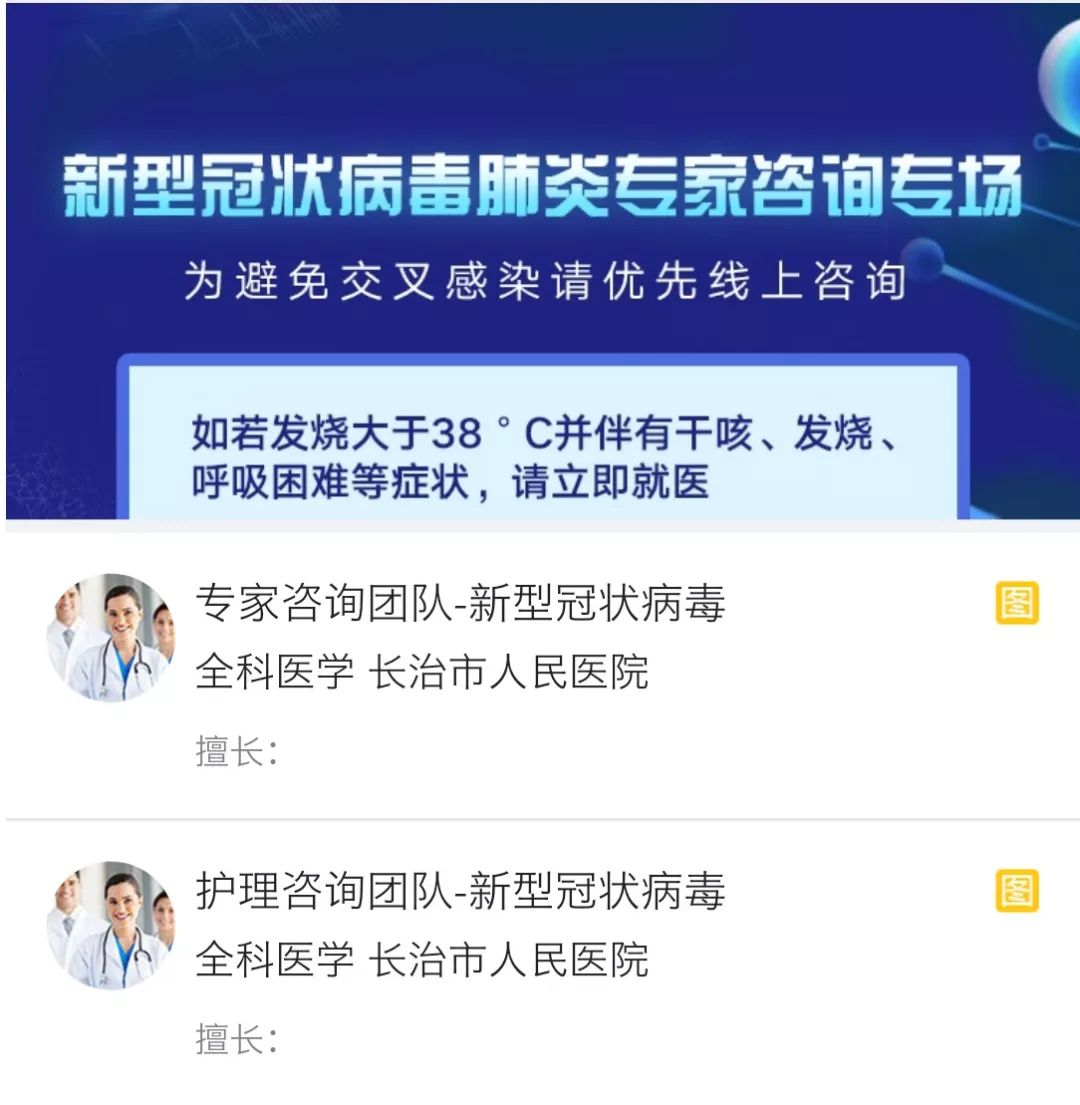Screen dimensions: 1080x1105
Task: Tap the 图 badge on 护理咨询团队 row
Action: (x=1017, y=891)
